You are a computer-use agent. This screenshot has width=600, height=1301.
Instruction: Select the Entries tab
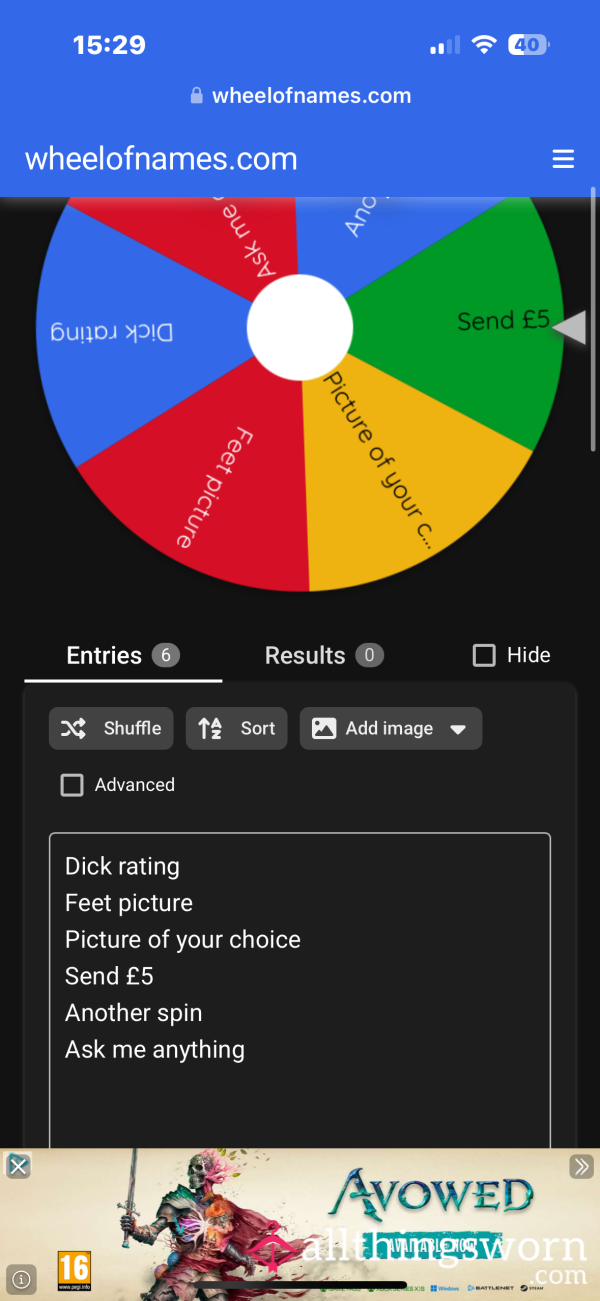(123, 655)
